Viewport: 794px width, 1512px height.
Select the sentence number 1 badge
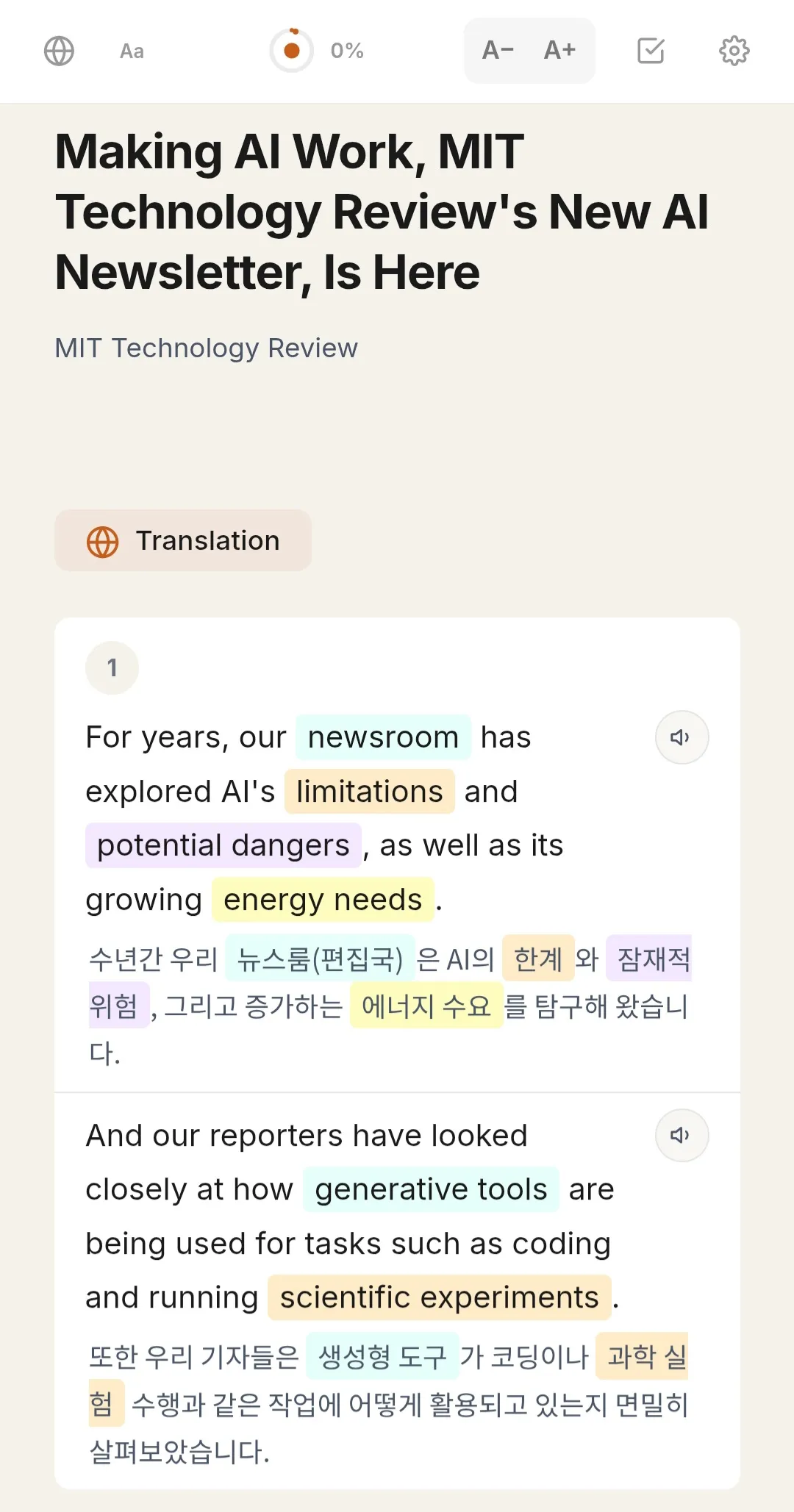pos(112,667)
